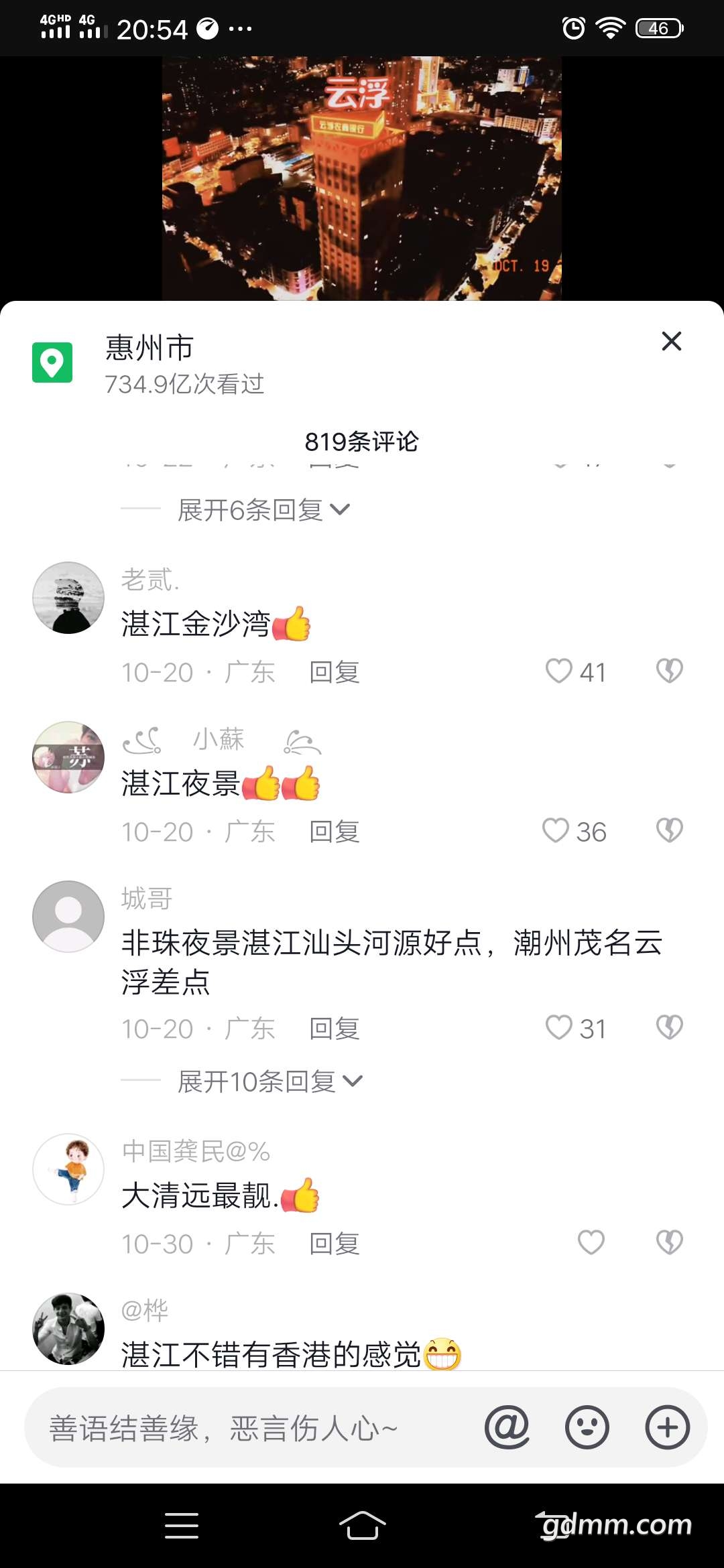Dislike 中国龚民@%'s comment

[x=669, y=1243]
